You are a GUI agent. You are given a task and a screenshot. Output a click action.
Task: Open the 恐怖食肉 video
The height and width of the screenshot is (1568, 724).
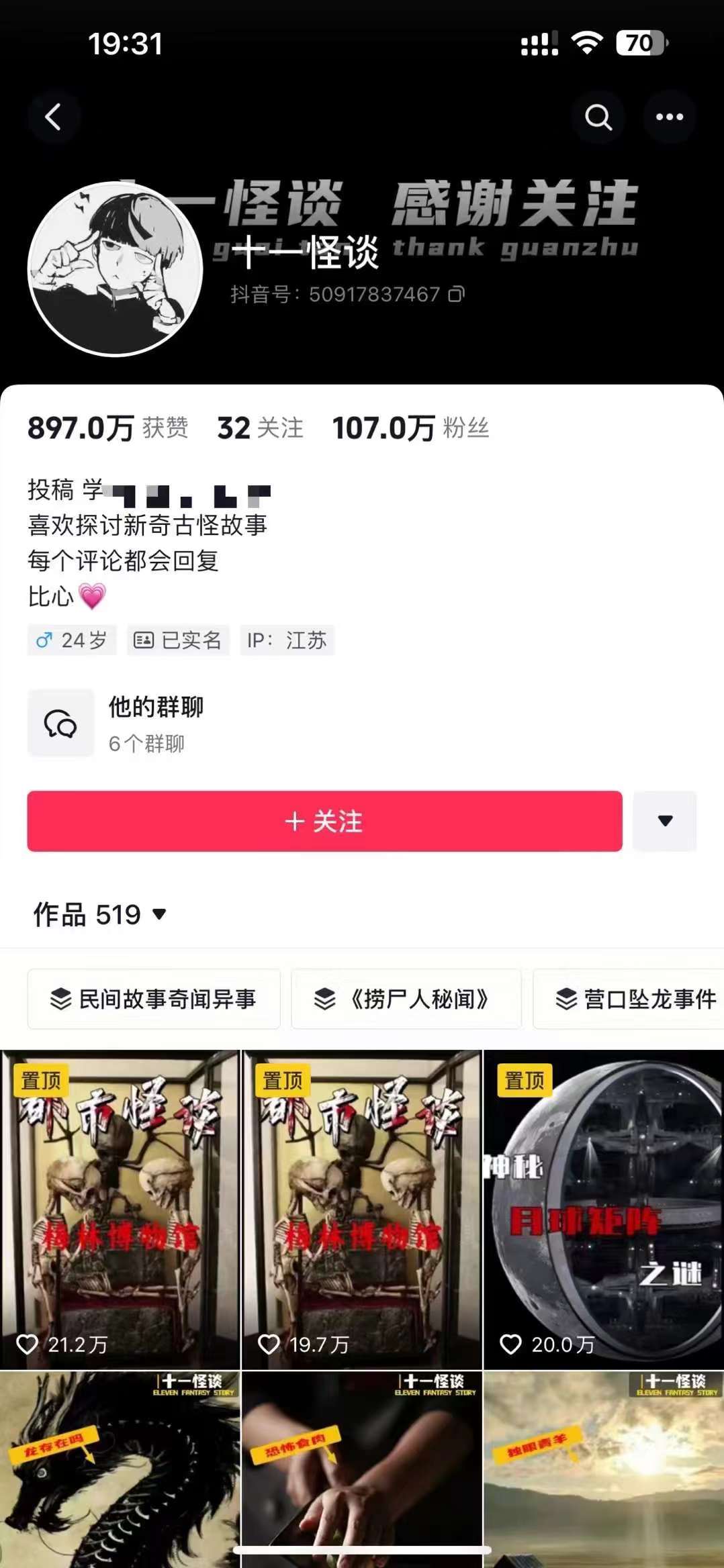[362, 1469]
